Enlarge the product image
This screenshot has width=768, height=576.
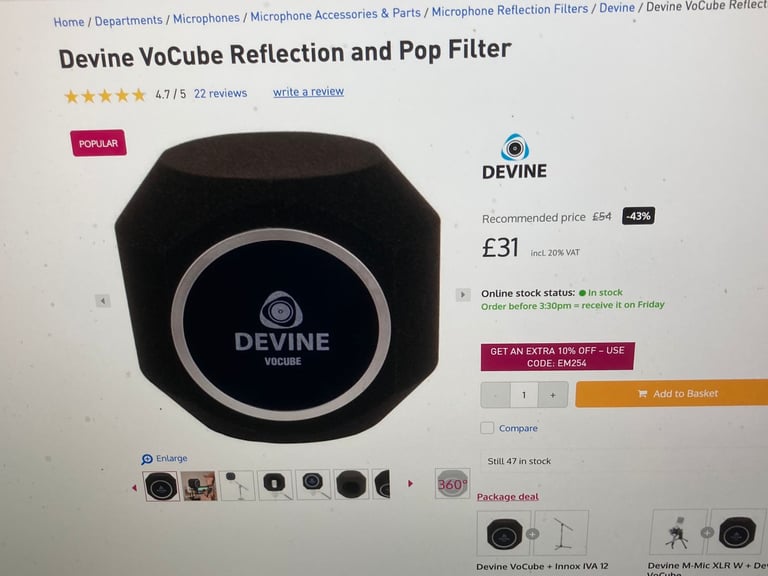pos(165,459)
